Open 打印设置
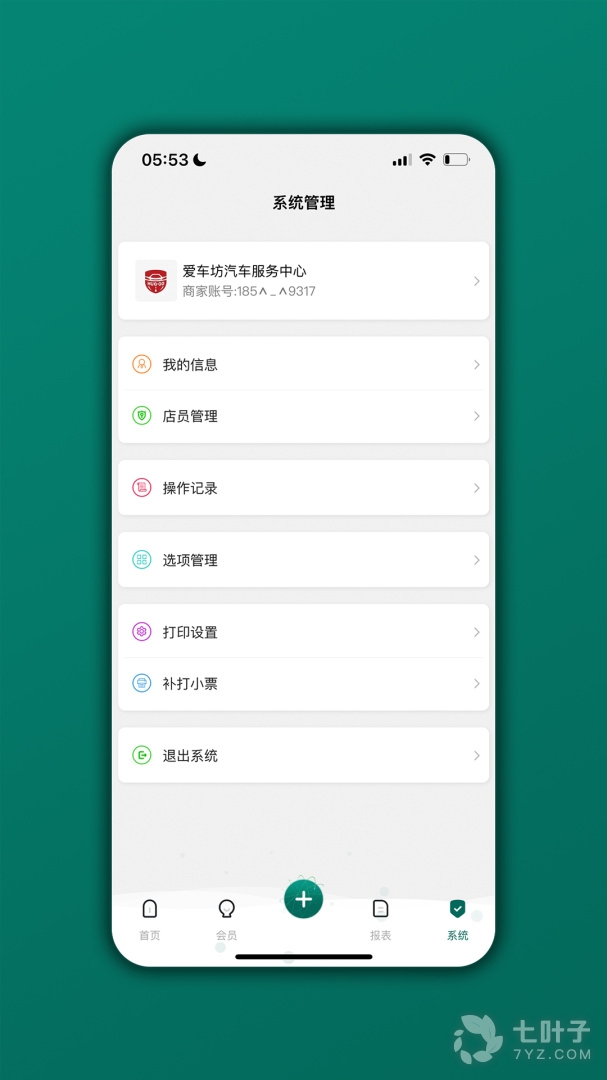The height and width of the screenshot is (1080, 607). pyautogui.click(x=303, y=632)
